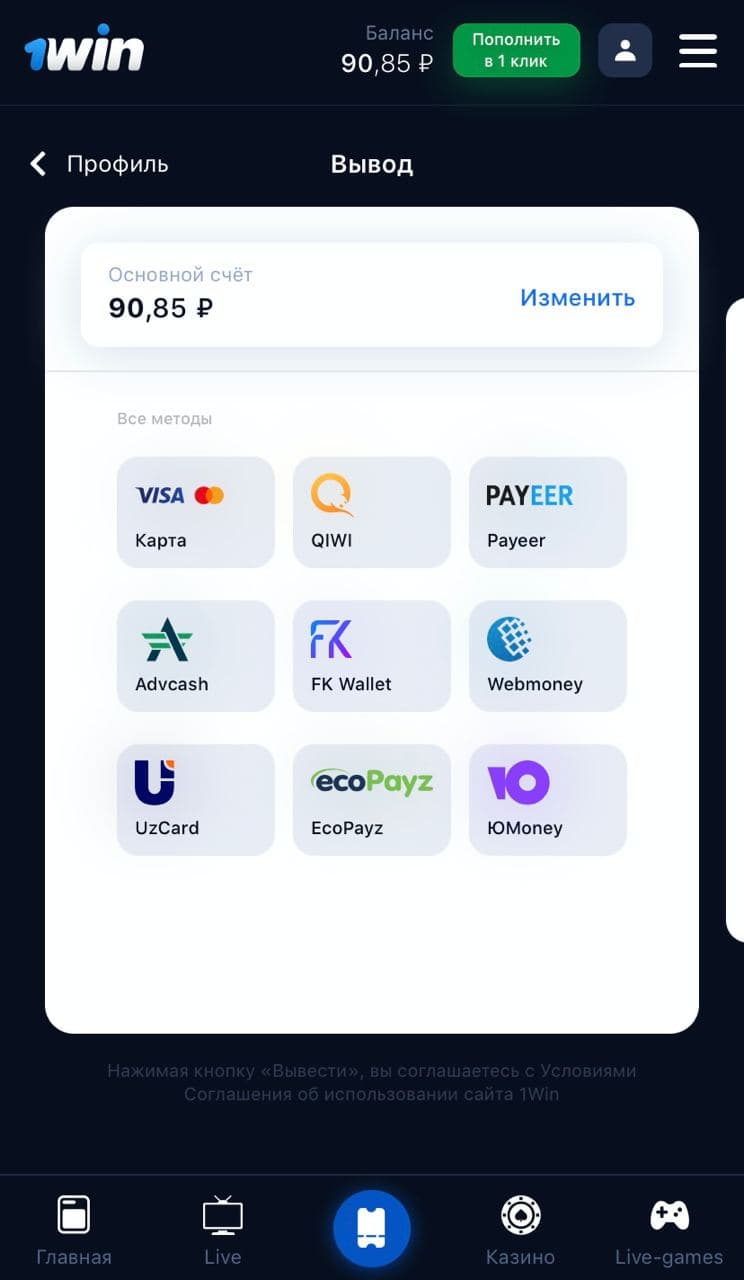Tap Изменить to change the account
The height and width of the screenshot is (1280, 744).
point(577,297)
